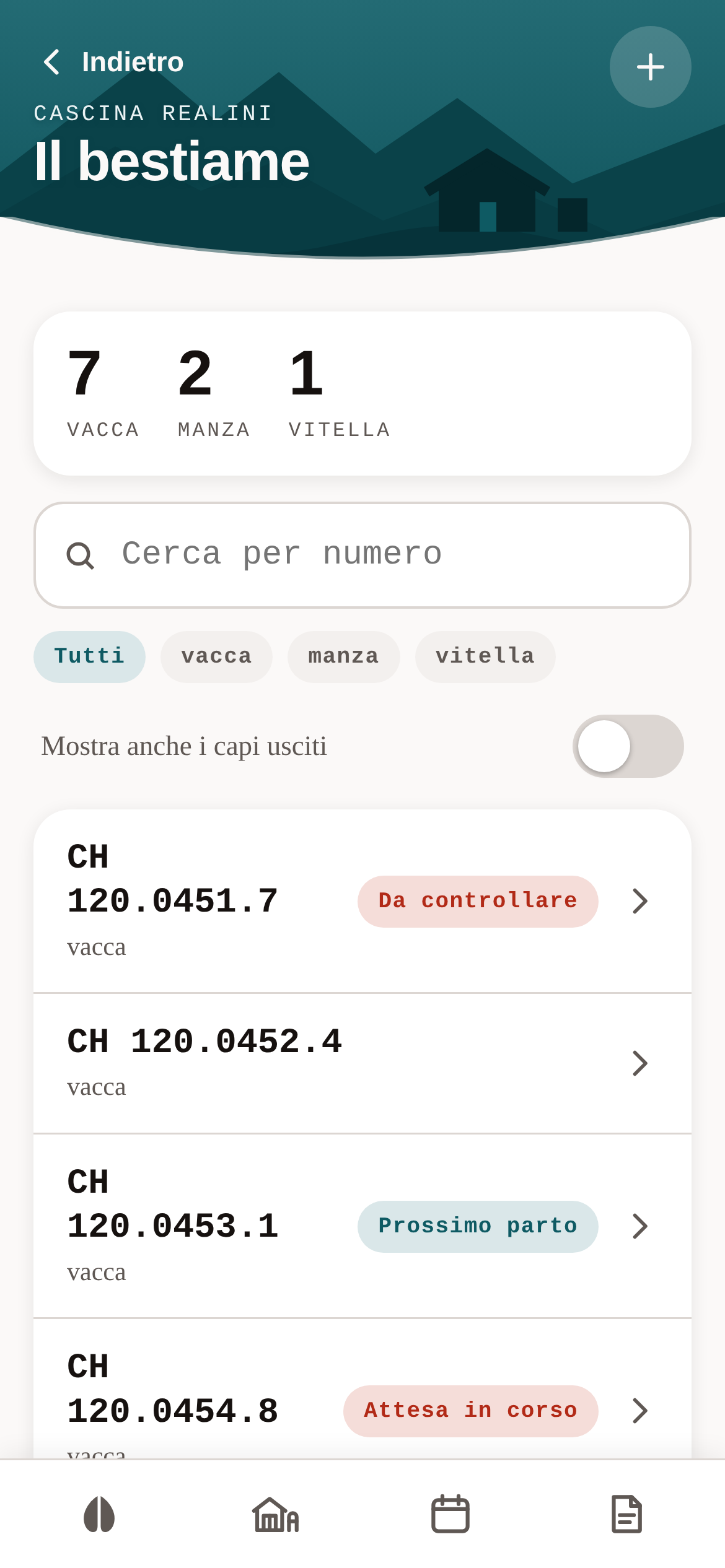
Task: Switch to the hoof icon tab
Action: [99, 1514]
